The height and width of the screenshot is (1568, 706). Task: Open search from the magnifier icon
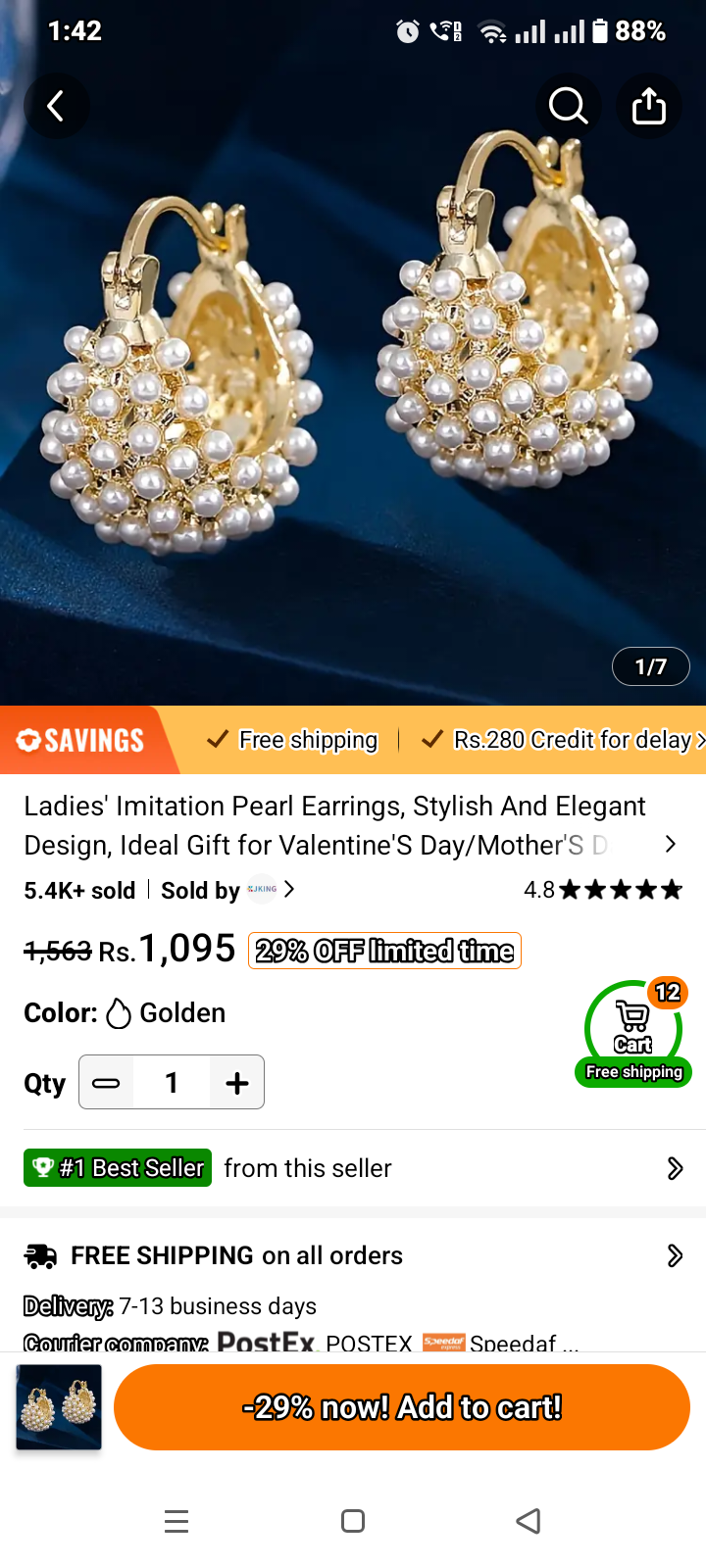(x=568, y=106)
